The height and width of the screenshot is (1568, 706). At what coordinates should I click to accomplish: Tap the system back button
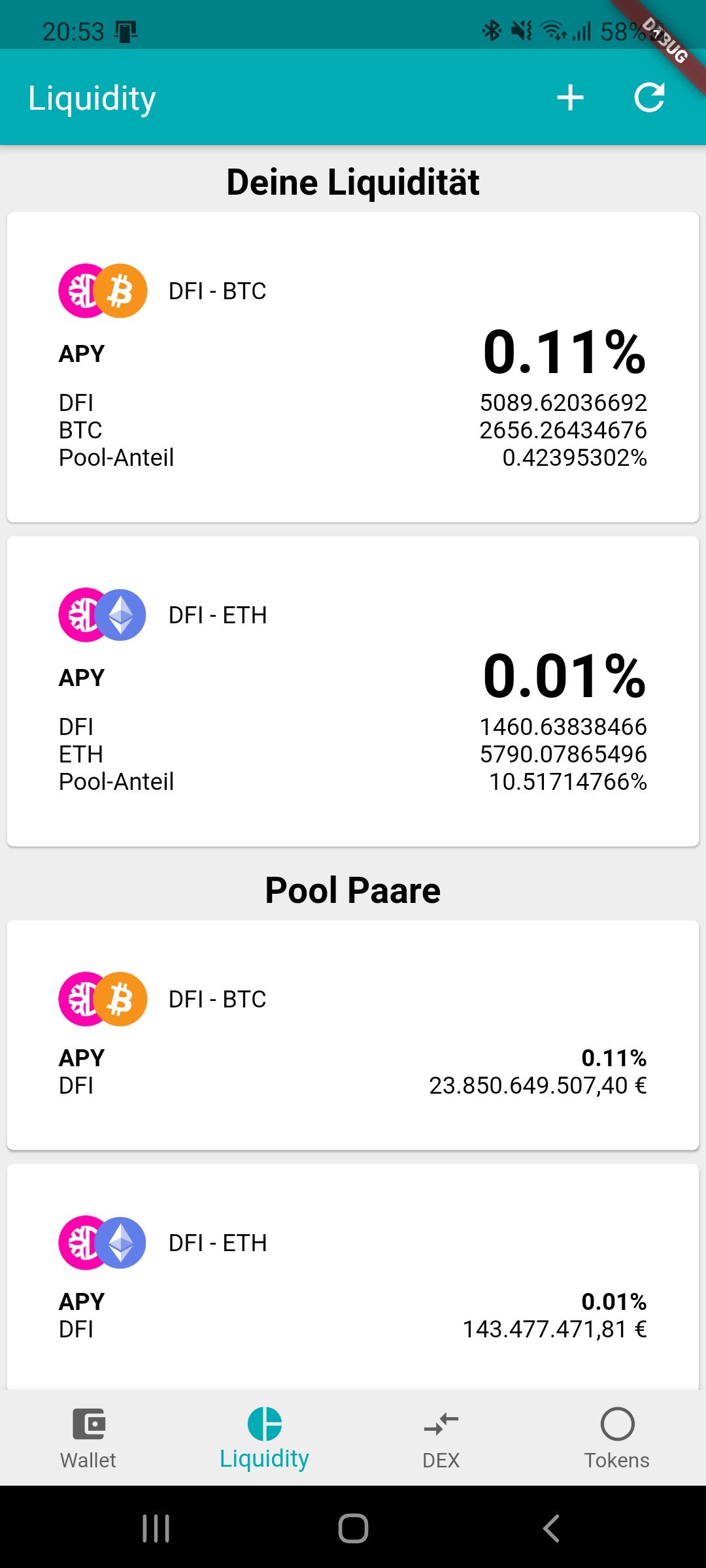coord(551,1528)
